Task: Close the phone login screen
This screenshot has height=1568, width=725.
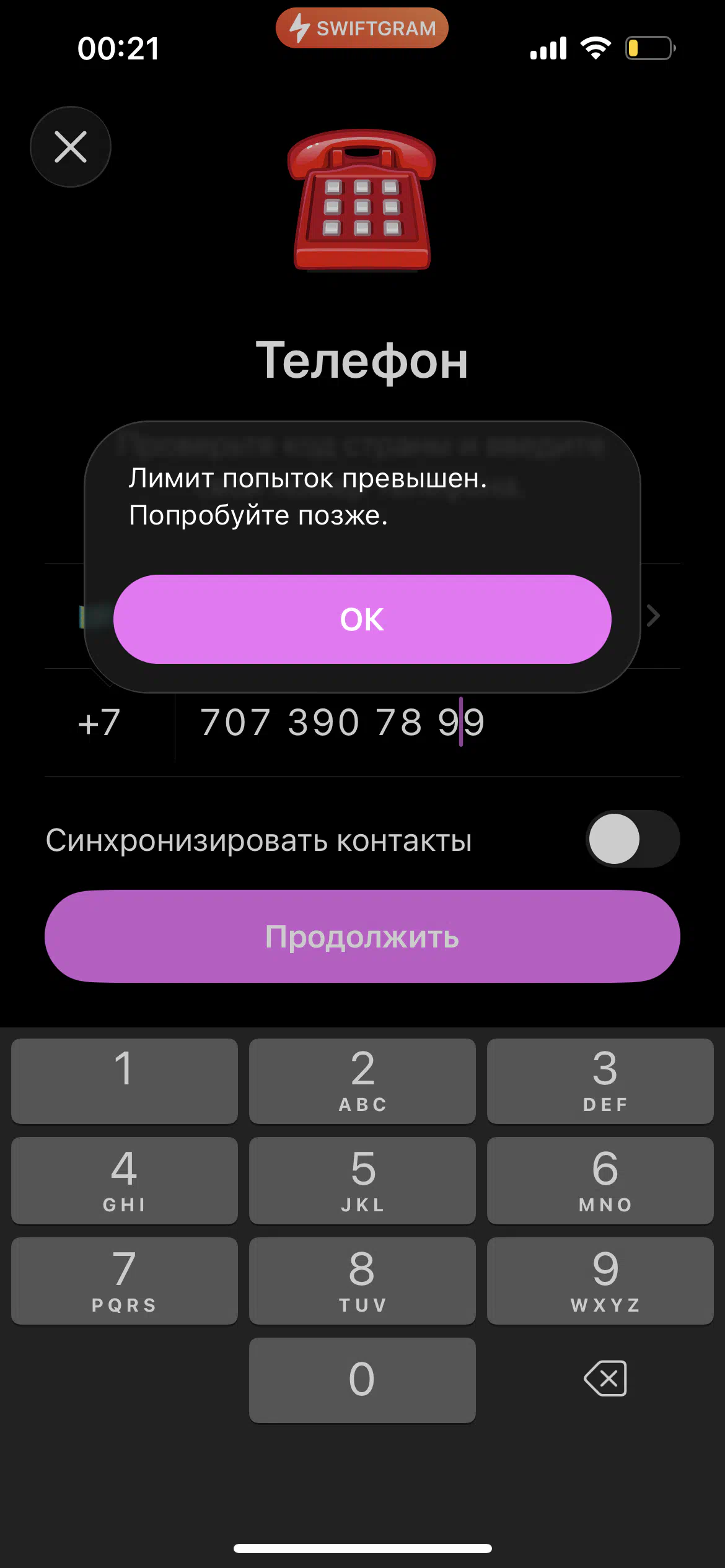Action: click(x=71, y=147)
